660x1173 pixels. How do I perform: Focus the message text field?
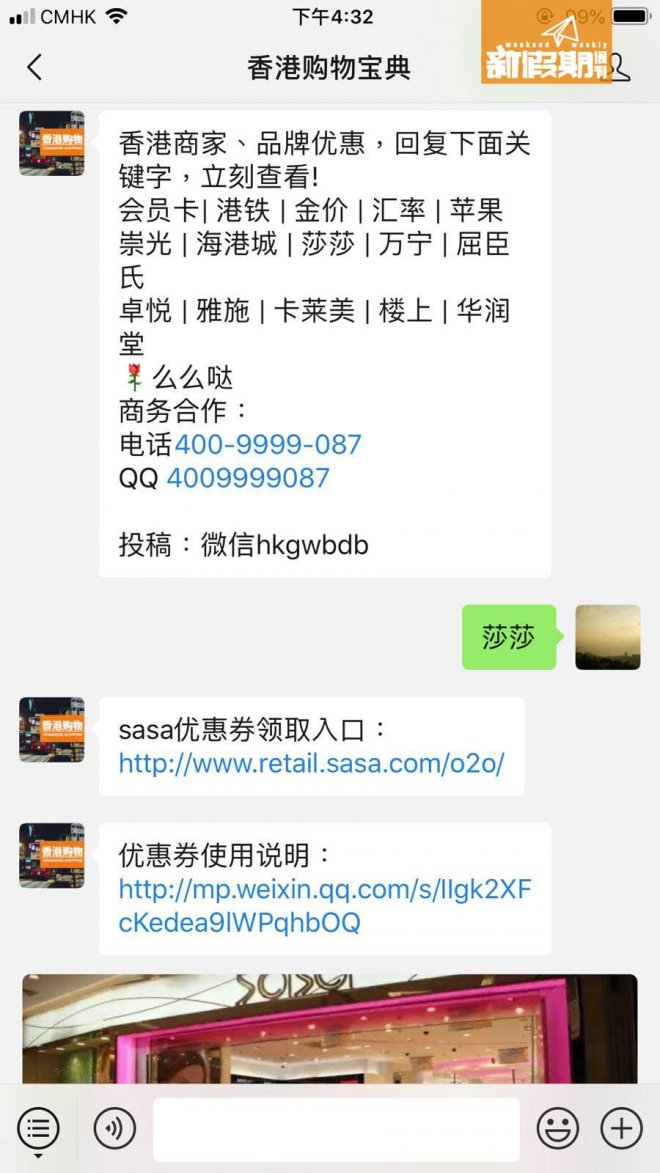point(335,1129)
